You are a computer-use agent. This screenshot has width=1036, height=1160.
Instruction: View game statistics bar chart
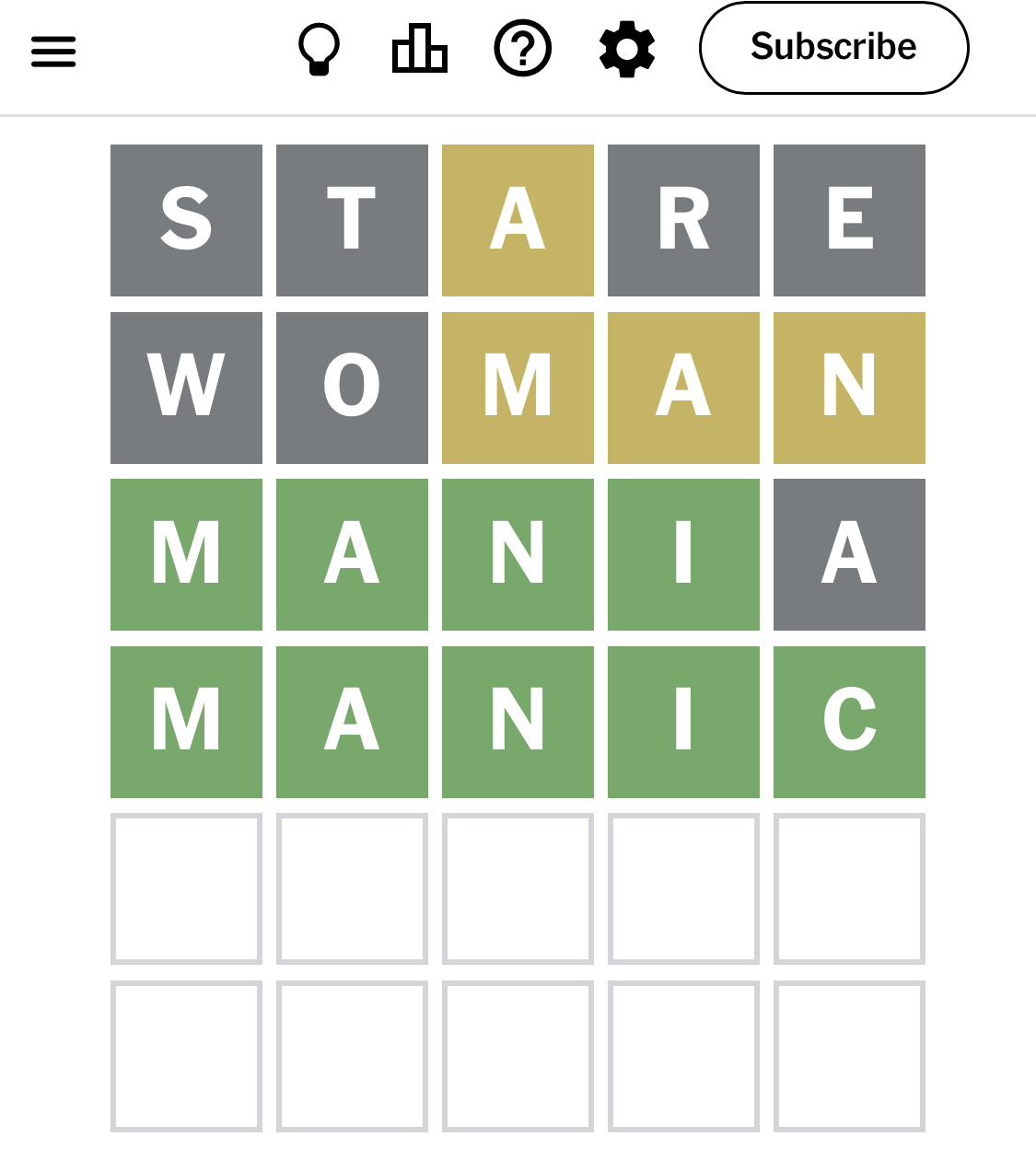click(420, 48)
